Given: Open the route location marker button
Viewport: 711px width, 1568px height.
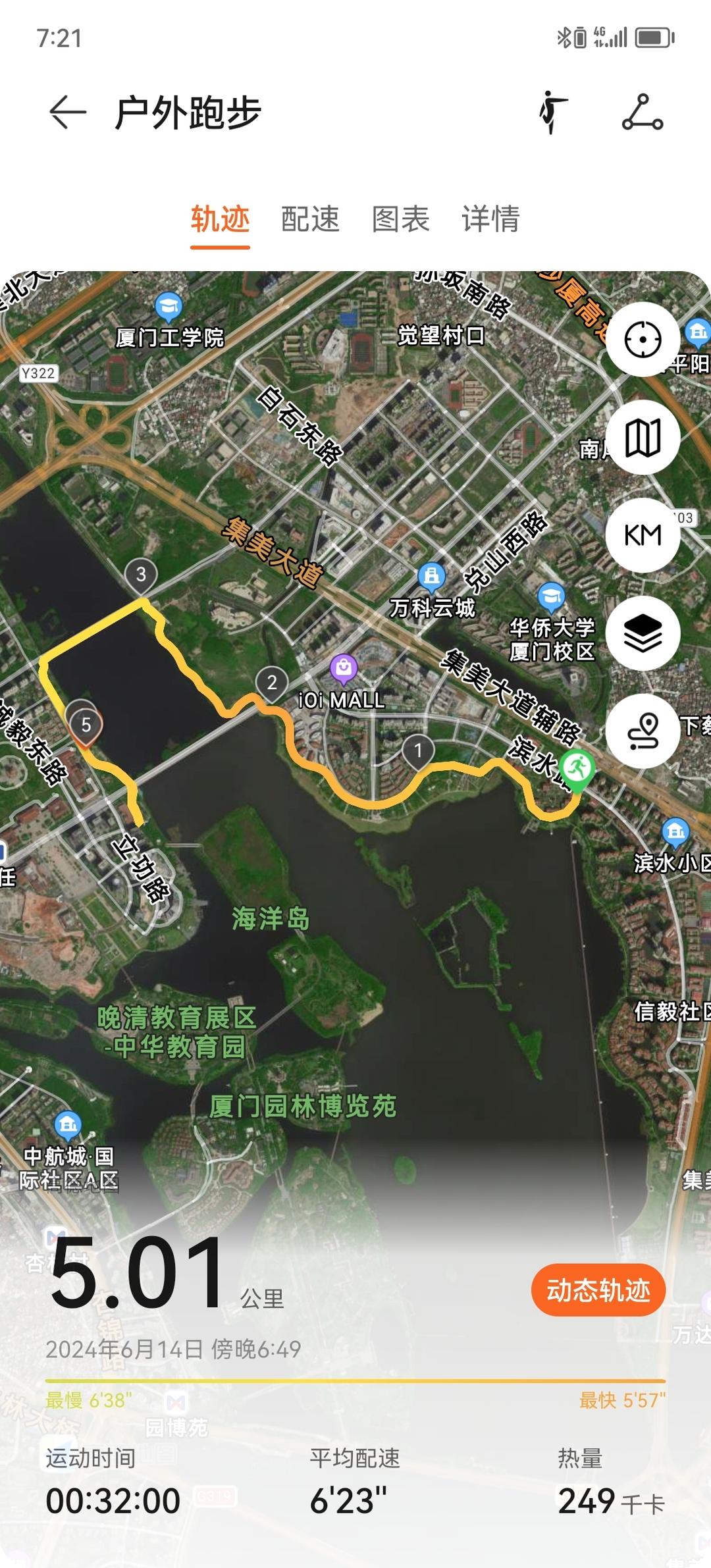Looking at the screenshot, I should (x=643, y=731).
